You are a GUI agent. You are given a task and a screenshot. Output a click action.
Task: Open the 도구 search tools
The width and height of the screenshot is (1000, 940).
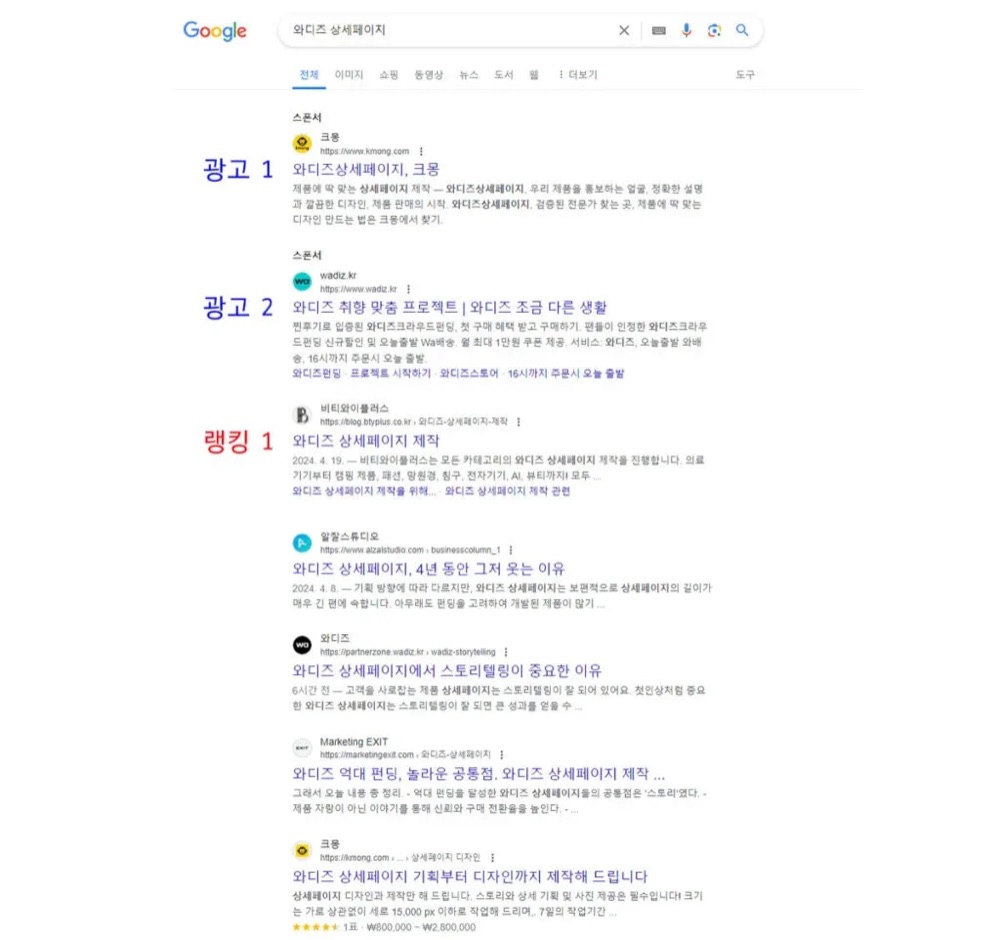point(745,75)
